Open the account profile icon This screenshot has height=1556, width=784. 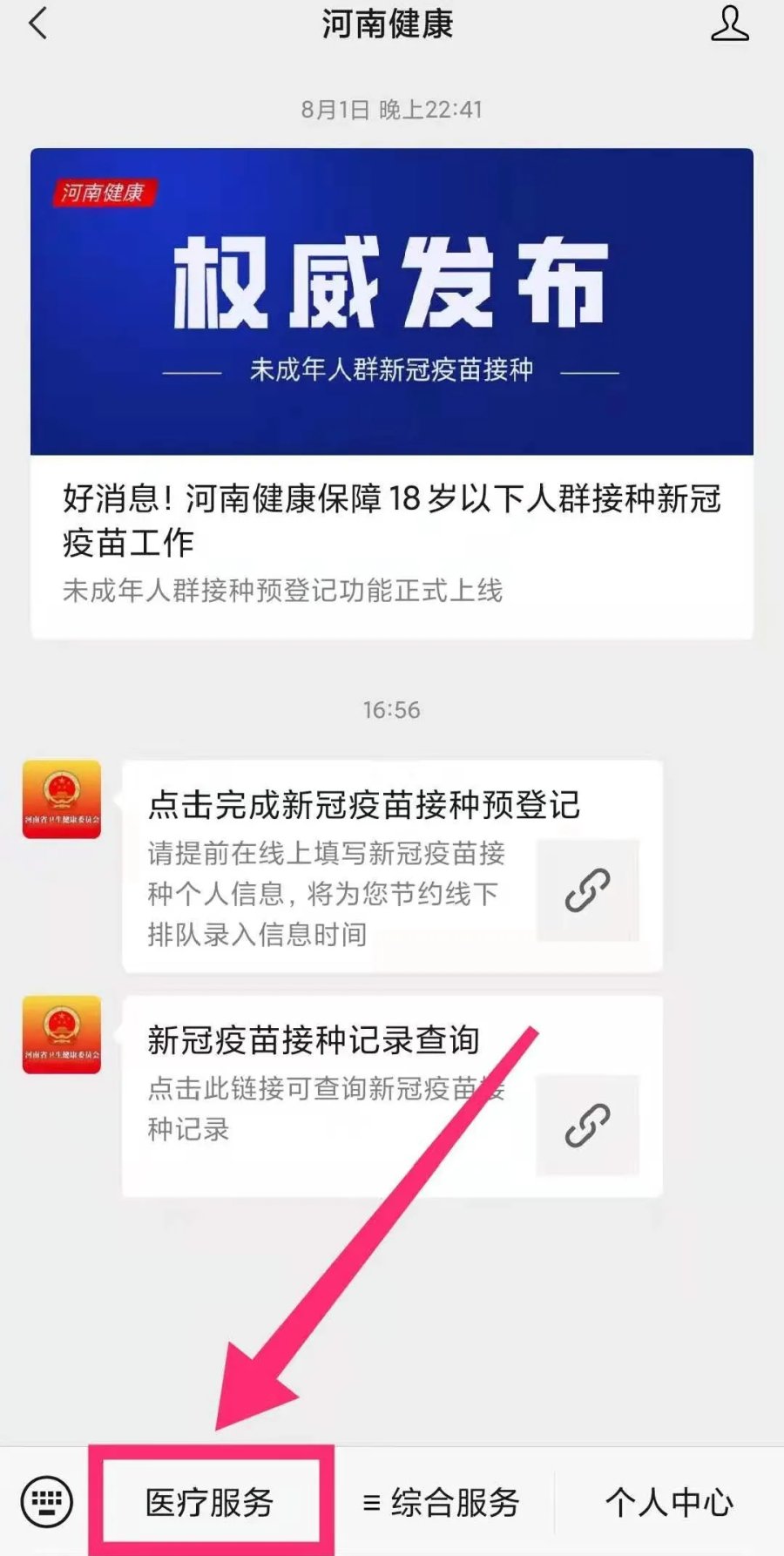pos(729,24)
